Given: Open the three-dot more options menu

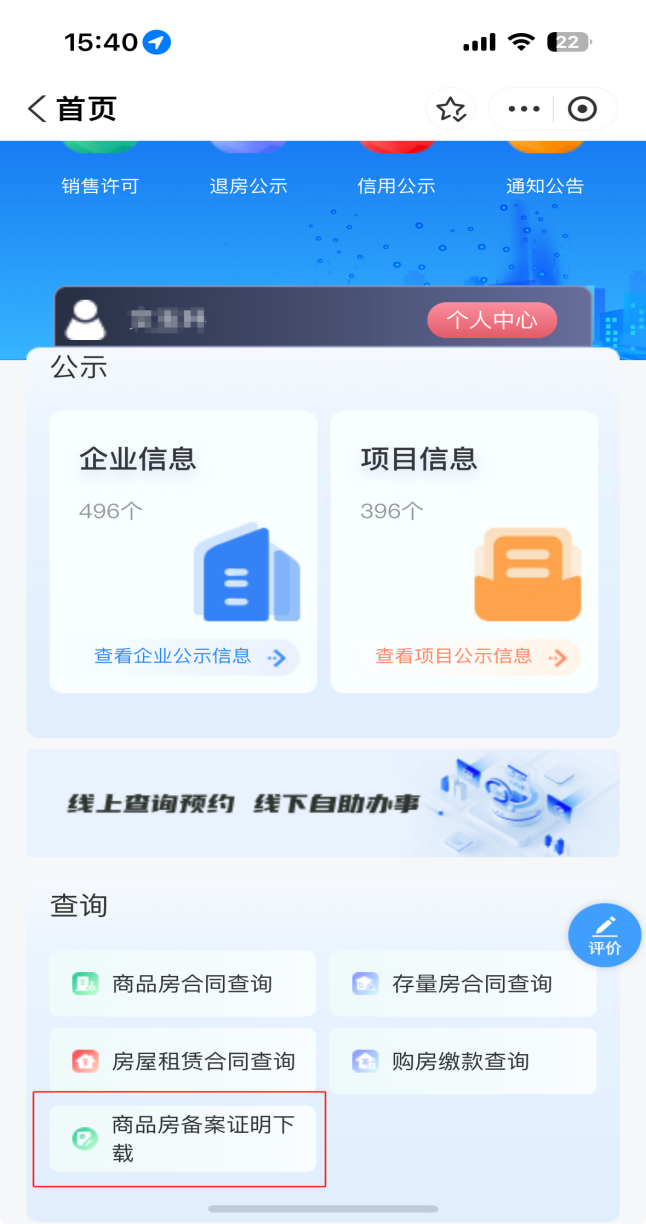Looking at the screenshot, I should click(x=523, y=109).
